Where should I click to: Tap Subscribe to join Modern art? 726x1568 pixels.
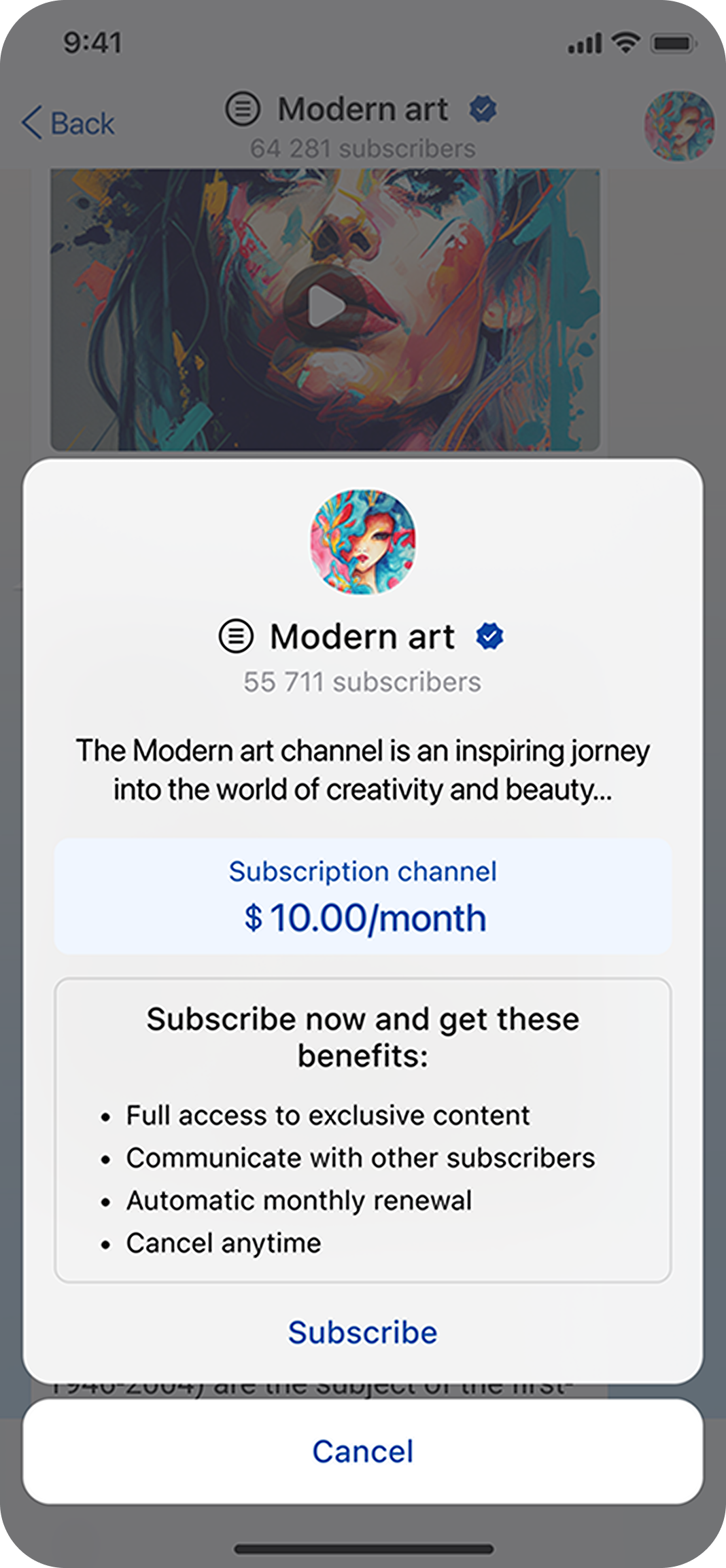(x=362, y=1333)
